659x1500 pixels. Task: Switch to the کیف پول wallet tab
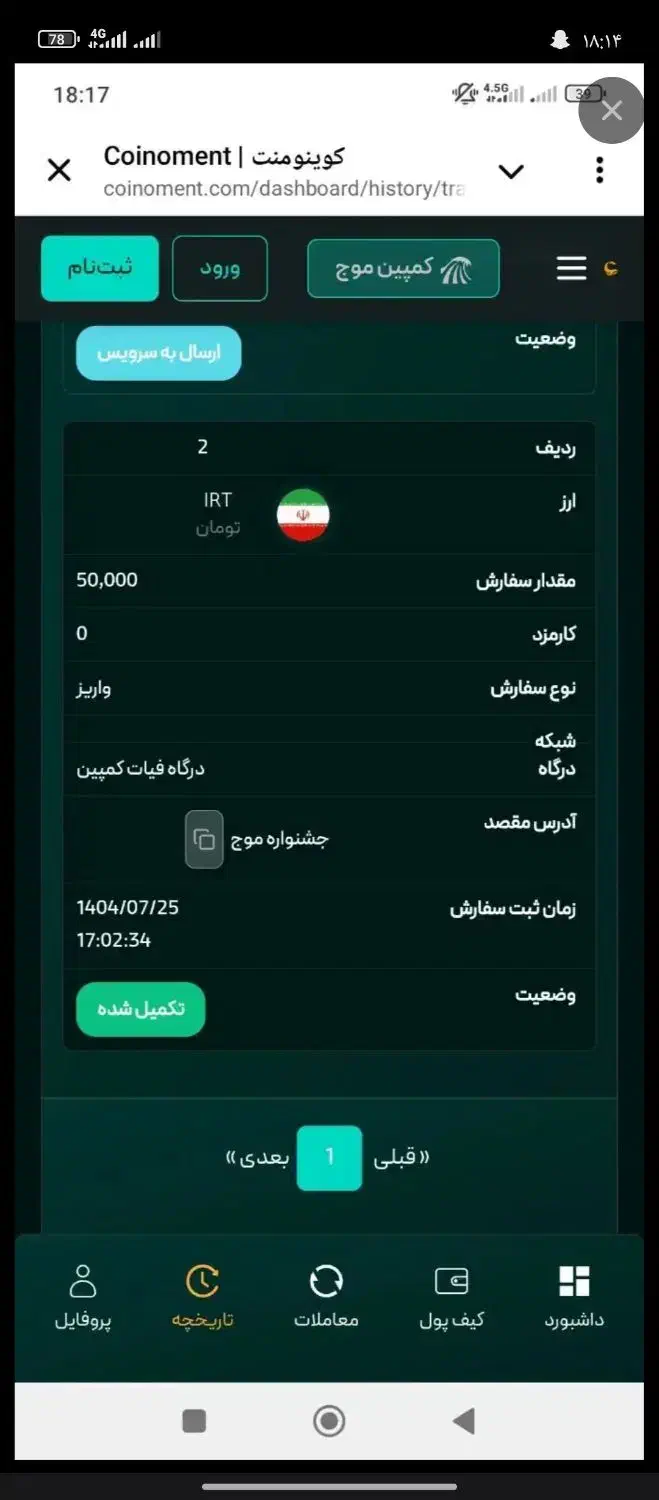(x=451, y=1297)
